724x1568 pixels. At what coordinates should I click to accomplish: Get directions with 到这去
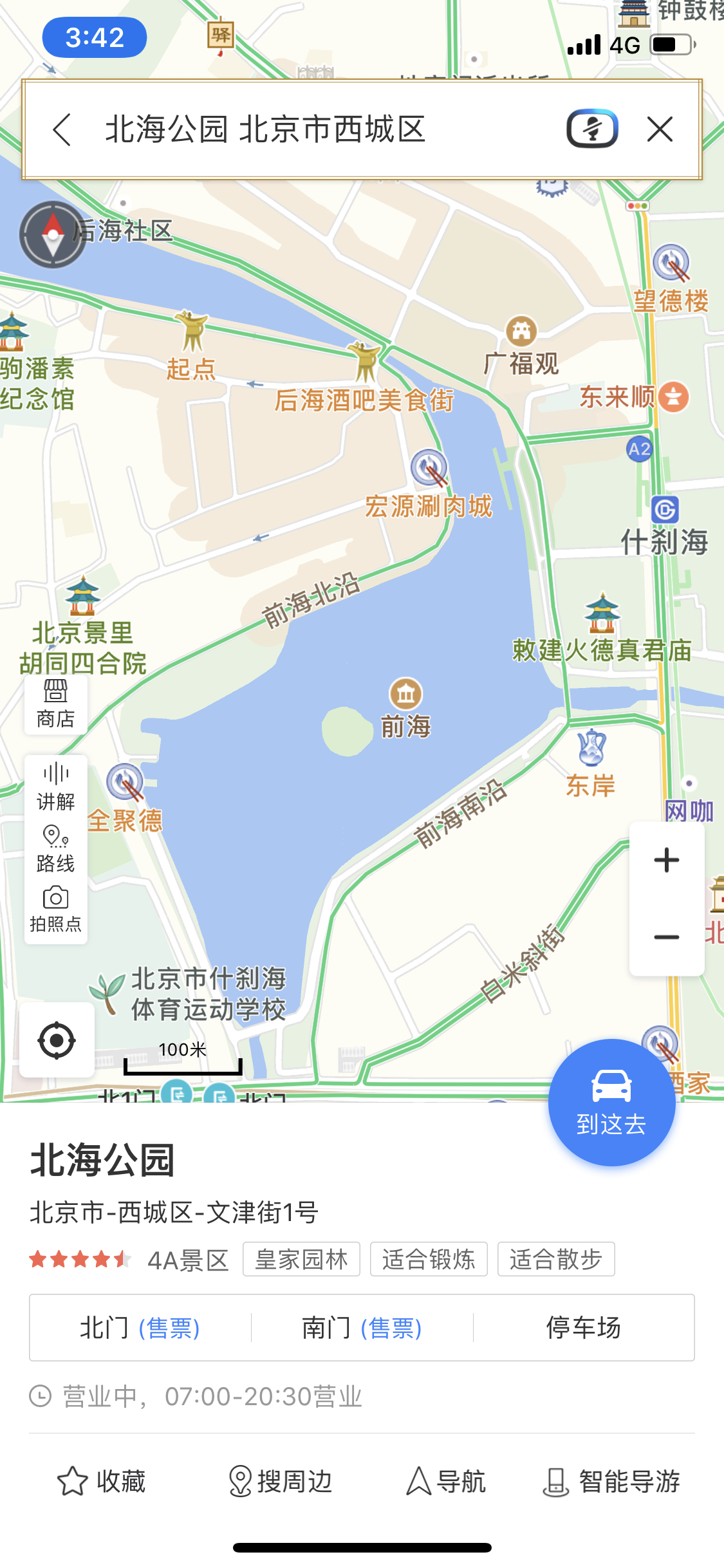coord(611,1102)
